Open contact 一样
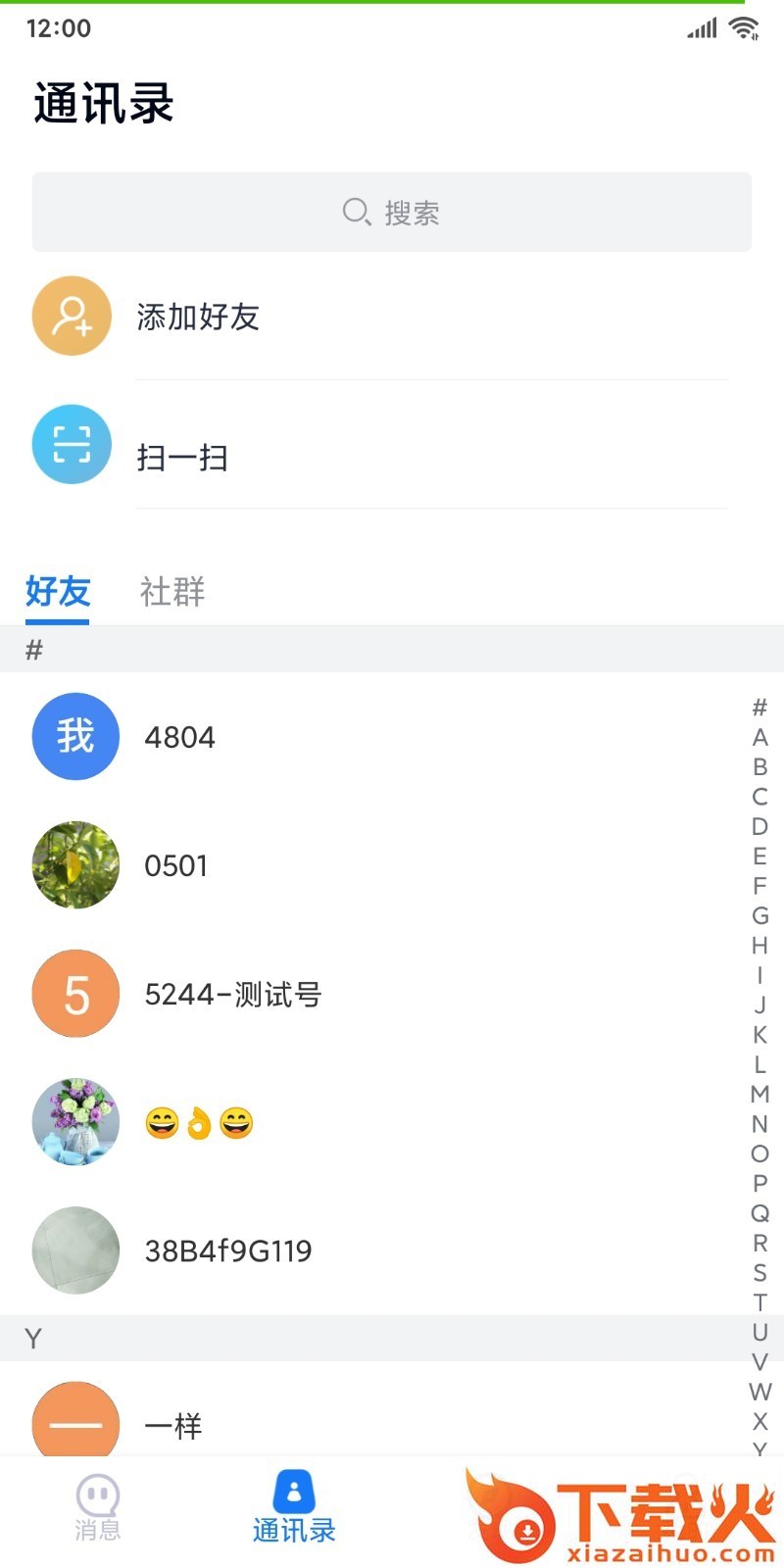 tap(172, 1425)
